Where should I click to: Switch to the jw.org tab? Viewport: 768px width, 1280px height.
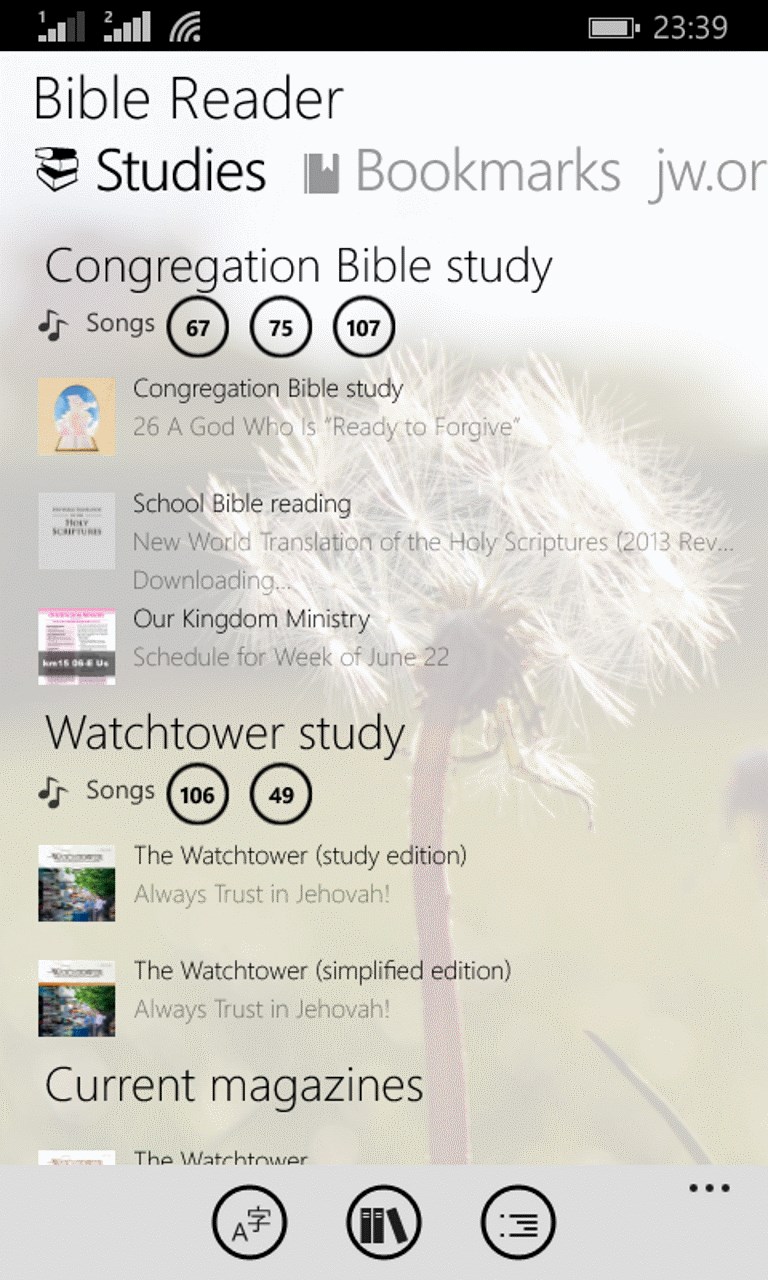point(708,171)
